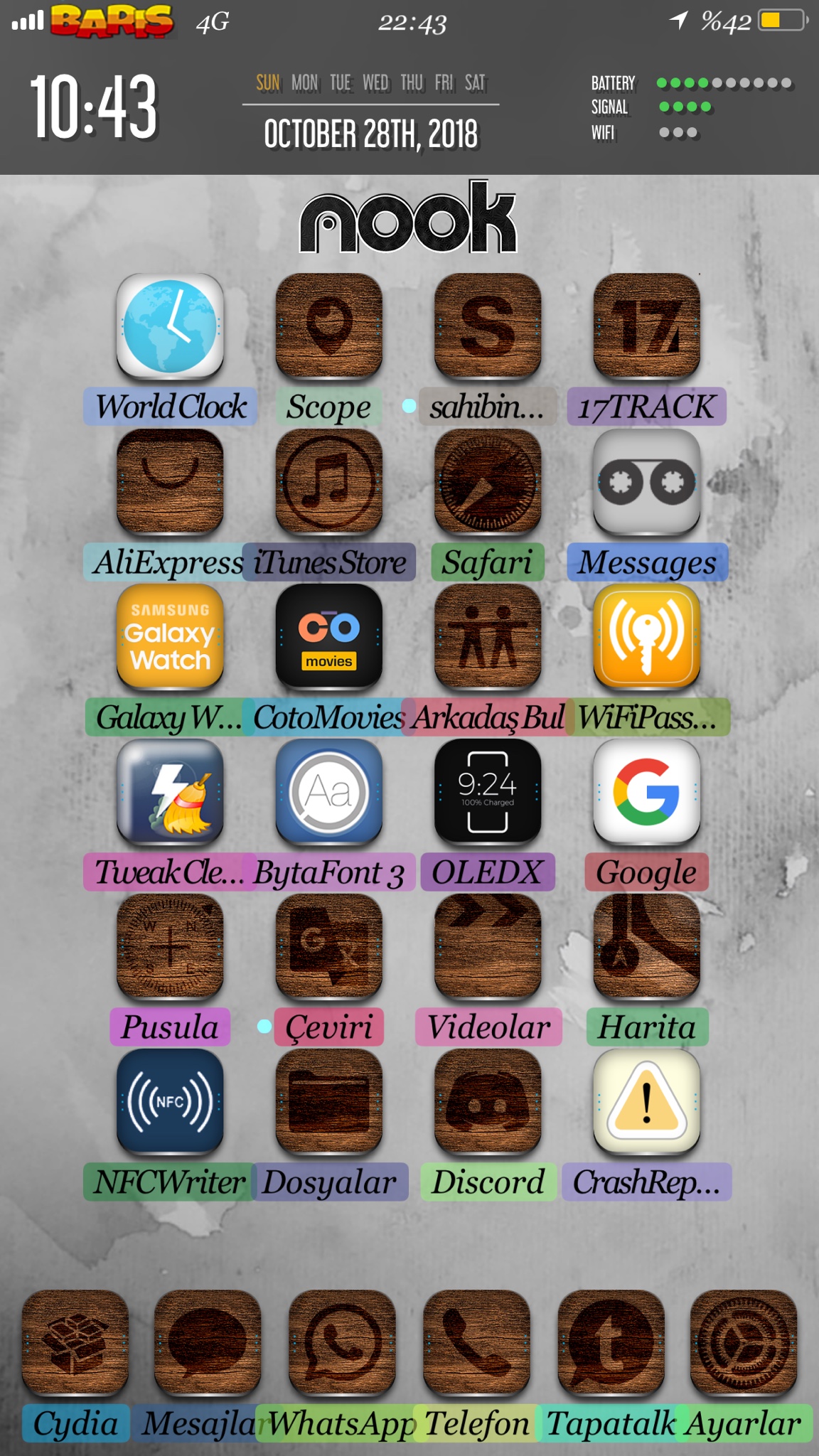This screenshot has height=1456, width=819.
Task: Open the Harita maps app
Action: point(647,947)
